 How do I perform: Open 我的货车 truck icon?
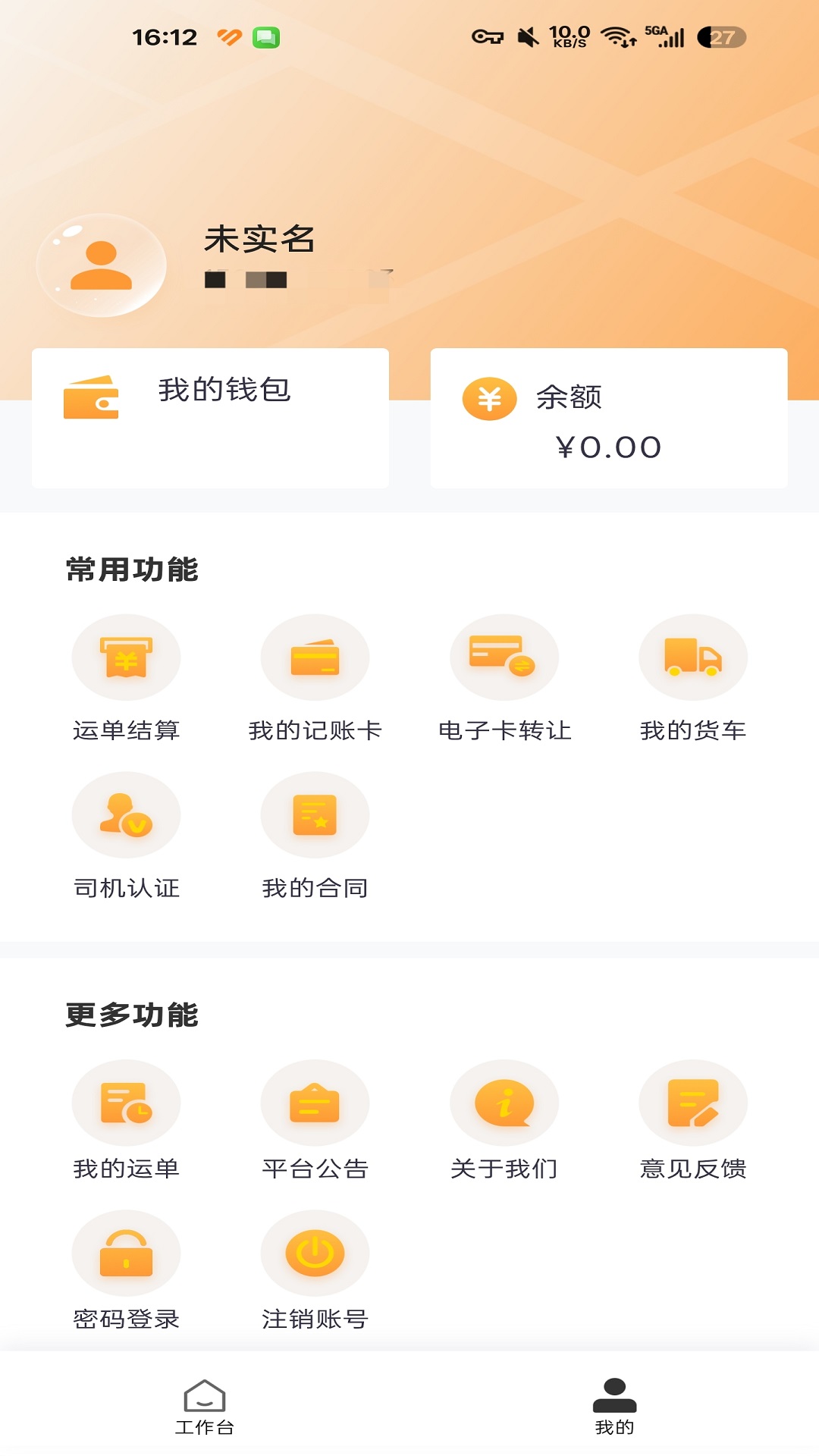[692, 657]
